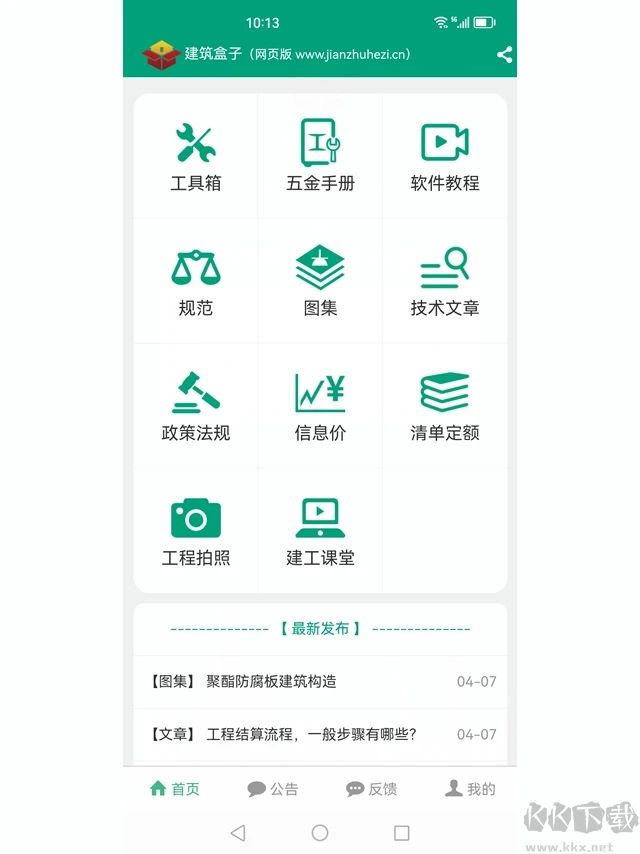The height and width of the screenshot is (854, 640).
Task: Switch to the 首页 home tab
Action: point(174,789)
